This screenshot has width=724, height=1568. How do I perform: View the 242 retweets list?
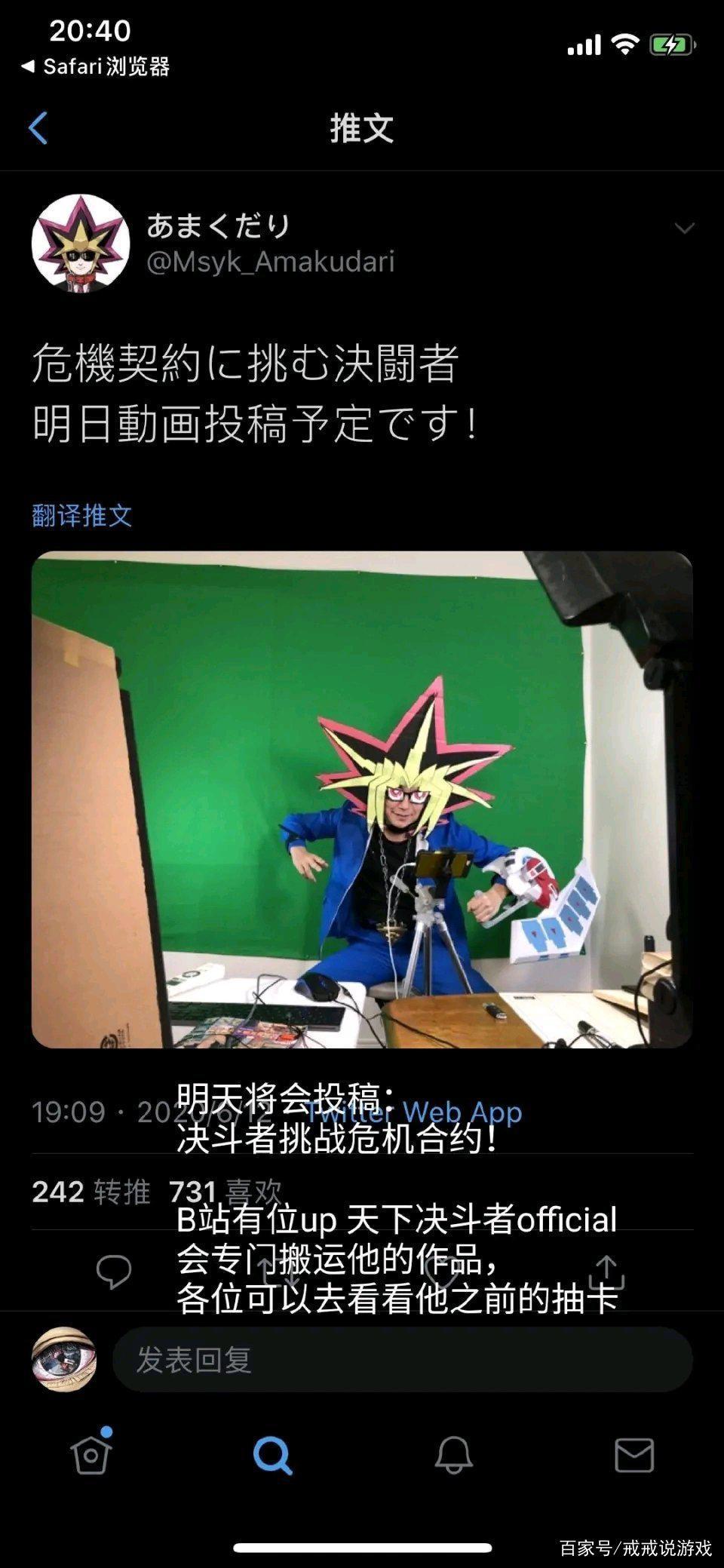pyautogui.click(x=90, y=1192)
